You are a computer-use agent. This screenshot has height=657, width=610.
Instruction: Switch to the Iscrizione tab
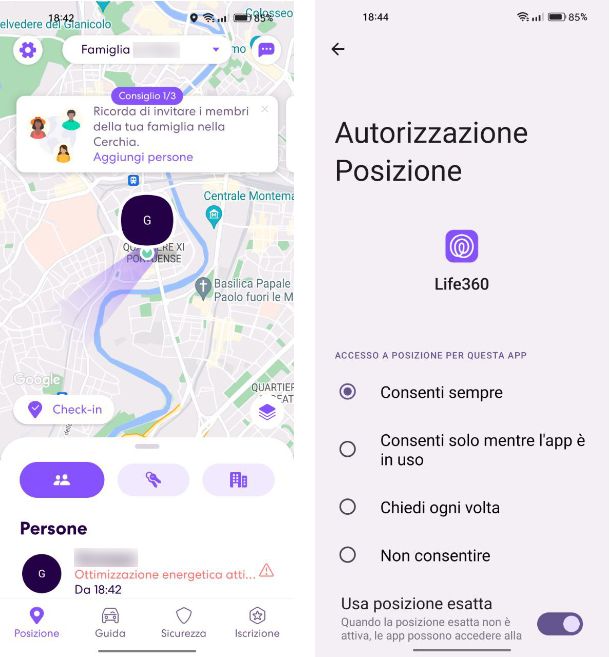coord(256,622)
